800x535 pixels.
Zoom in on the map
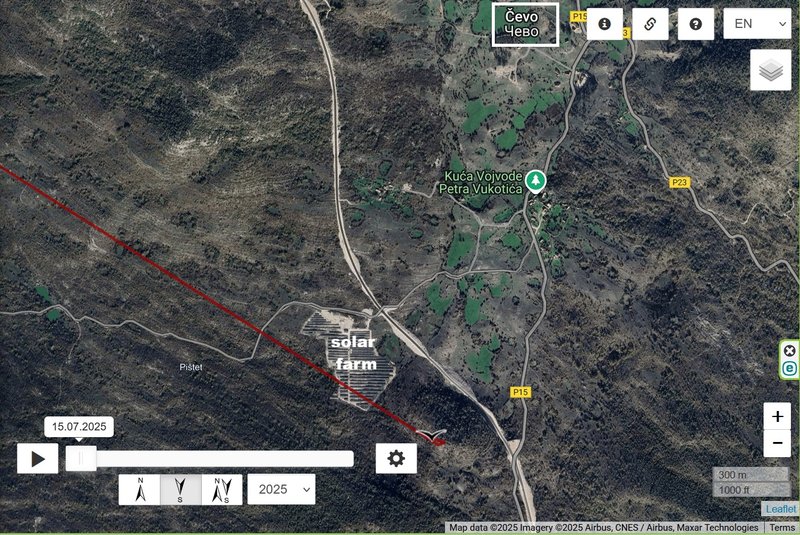777,416
